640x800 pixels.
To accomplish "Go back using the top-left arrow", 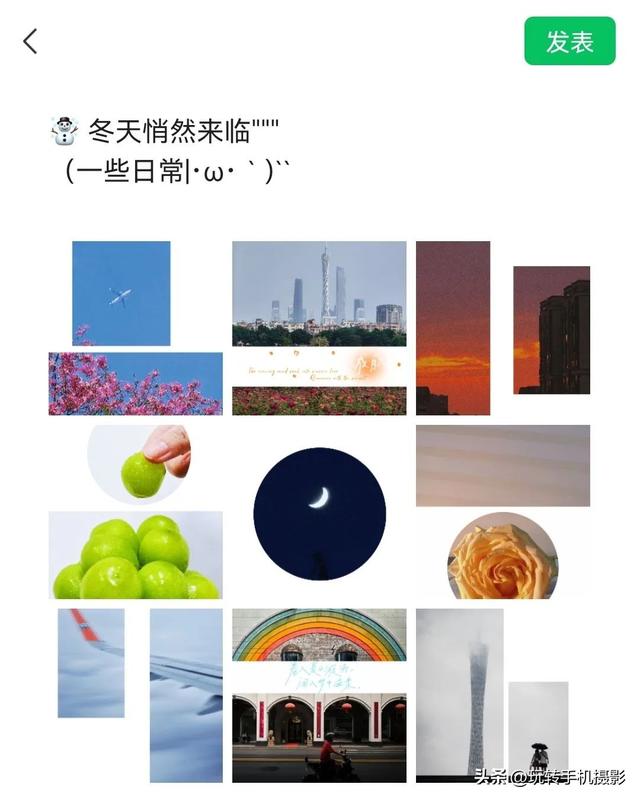I will [x=31, y=41].
